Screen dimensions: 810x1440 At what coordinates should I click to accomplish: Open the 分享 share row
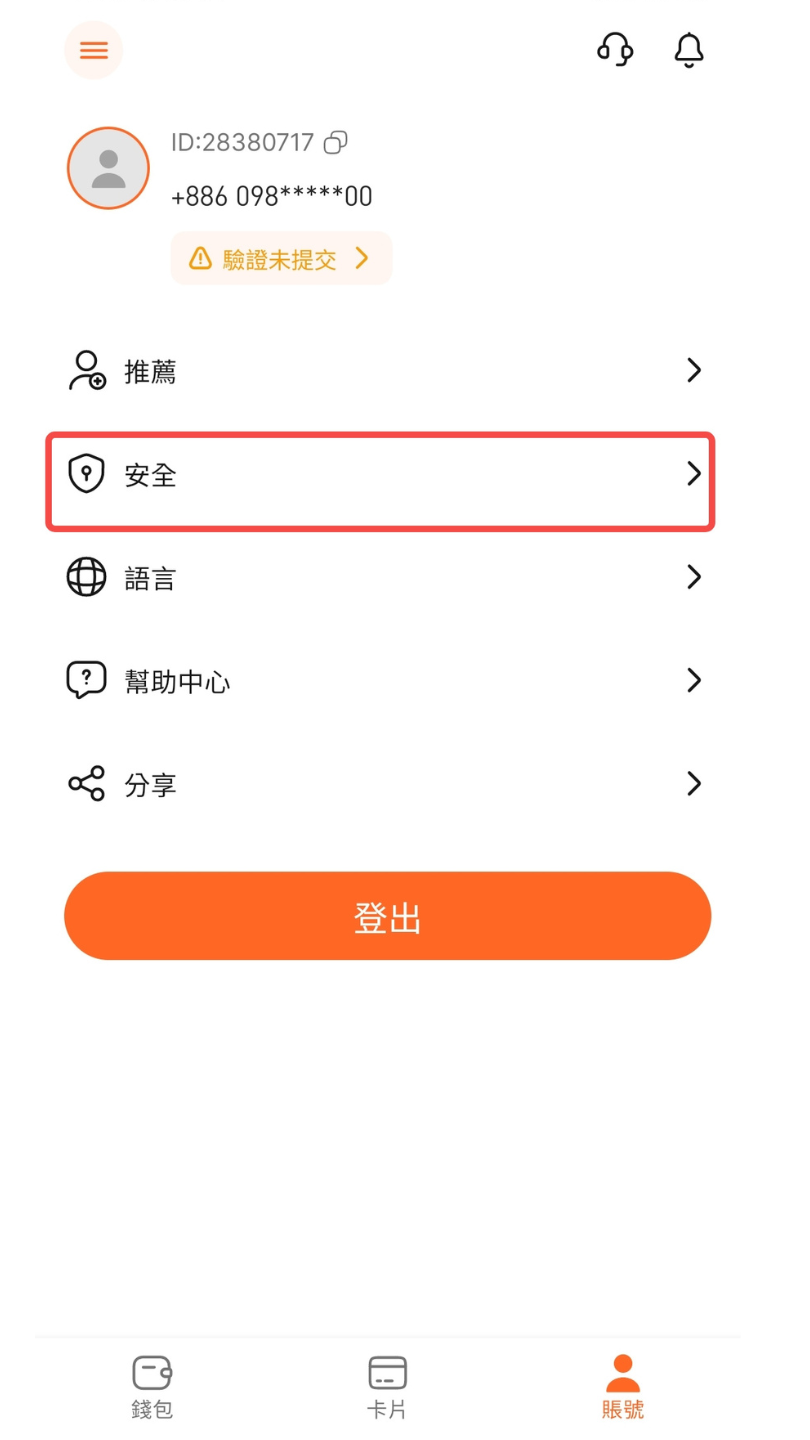385,784
